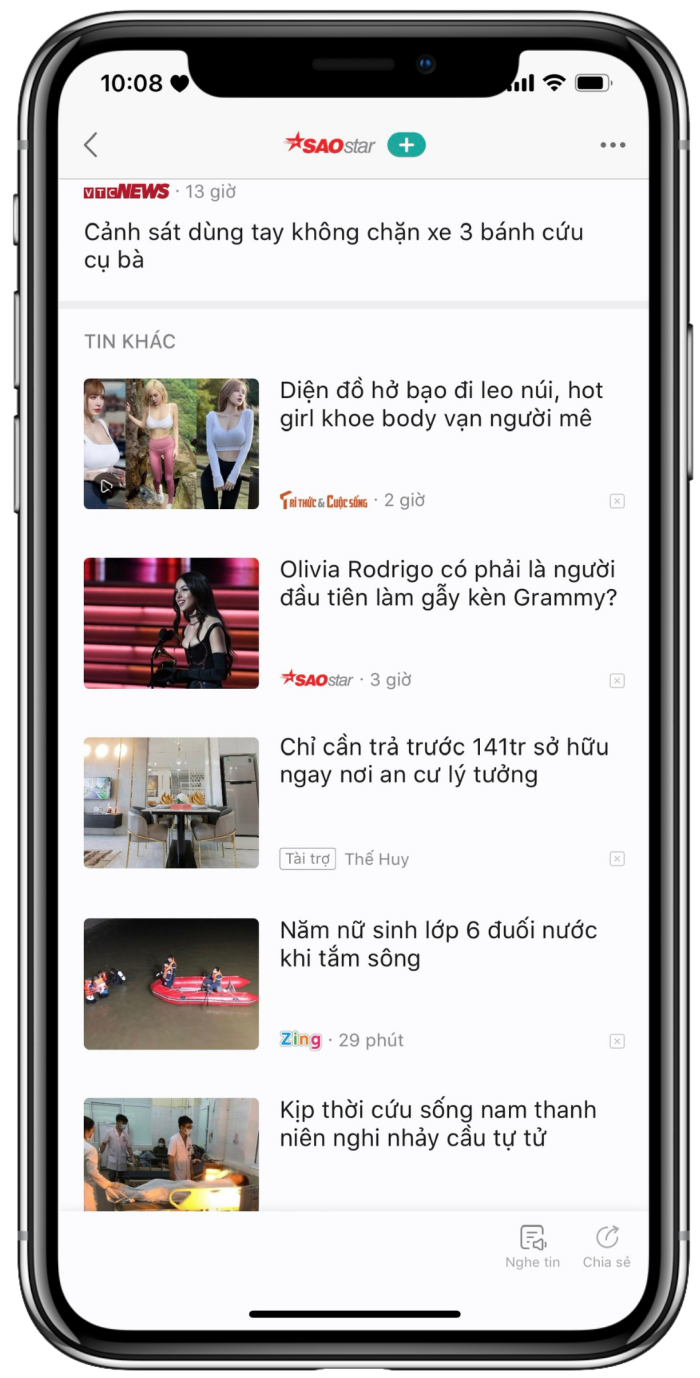Dismiss the sponsored Thế Huy post
This screenshot has height=1378, width=700.
coord(617,859)
